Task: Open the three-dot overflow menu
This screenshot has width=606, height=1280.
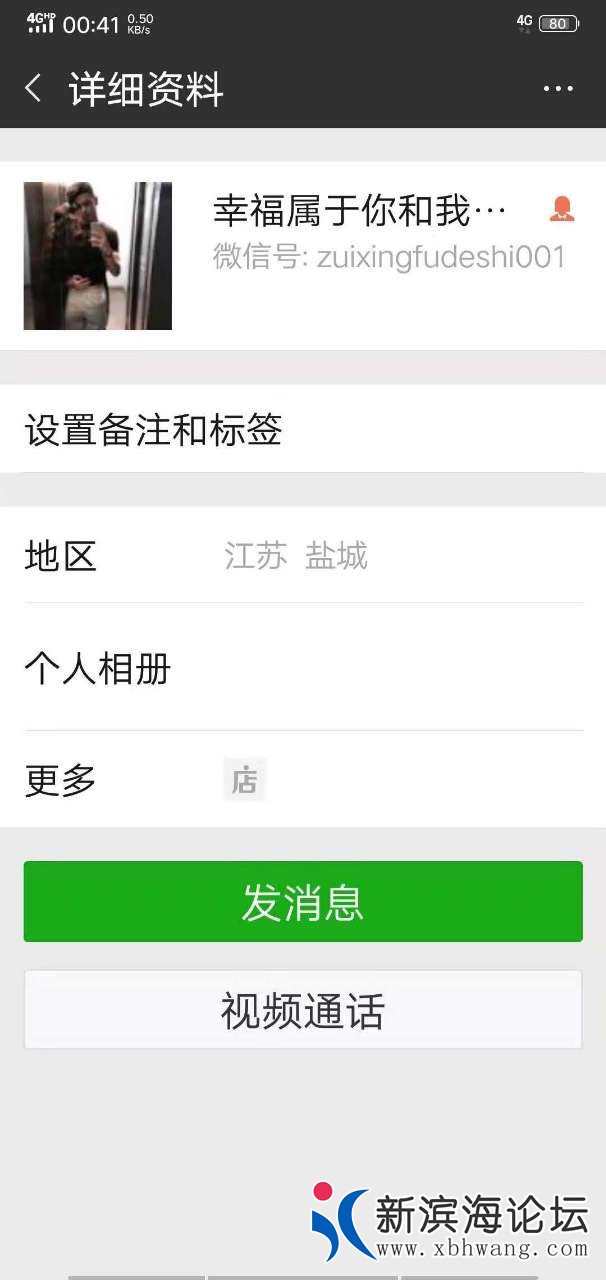Action: pyautogui.click(x=558, y=89)
